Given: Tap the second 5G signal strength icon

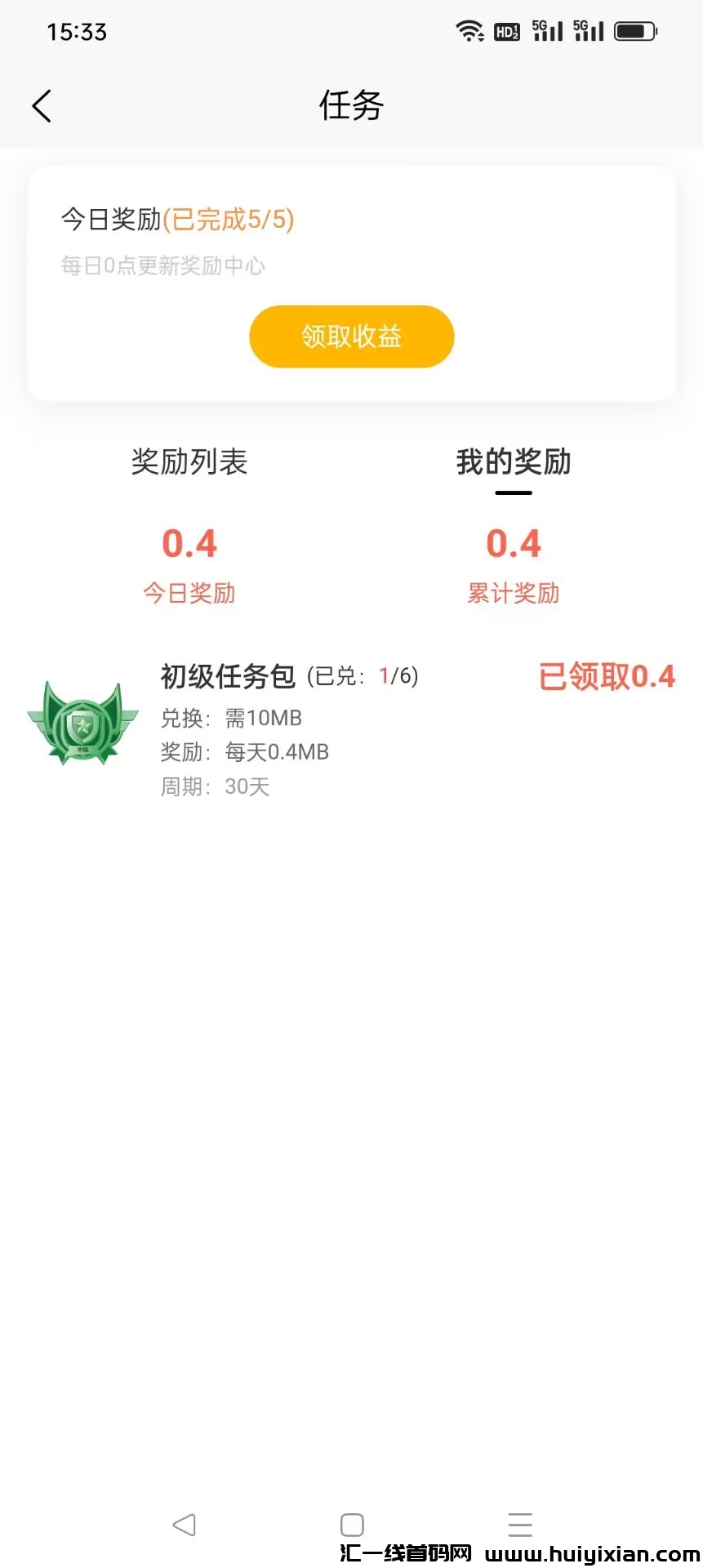Looking at the screenshot, I should click(x=590, y=31).
